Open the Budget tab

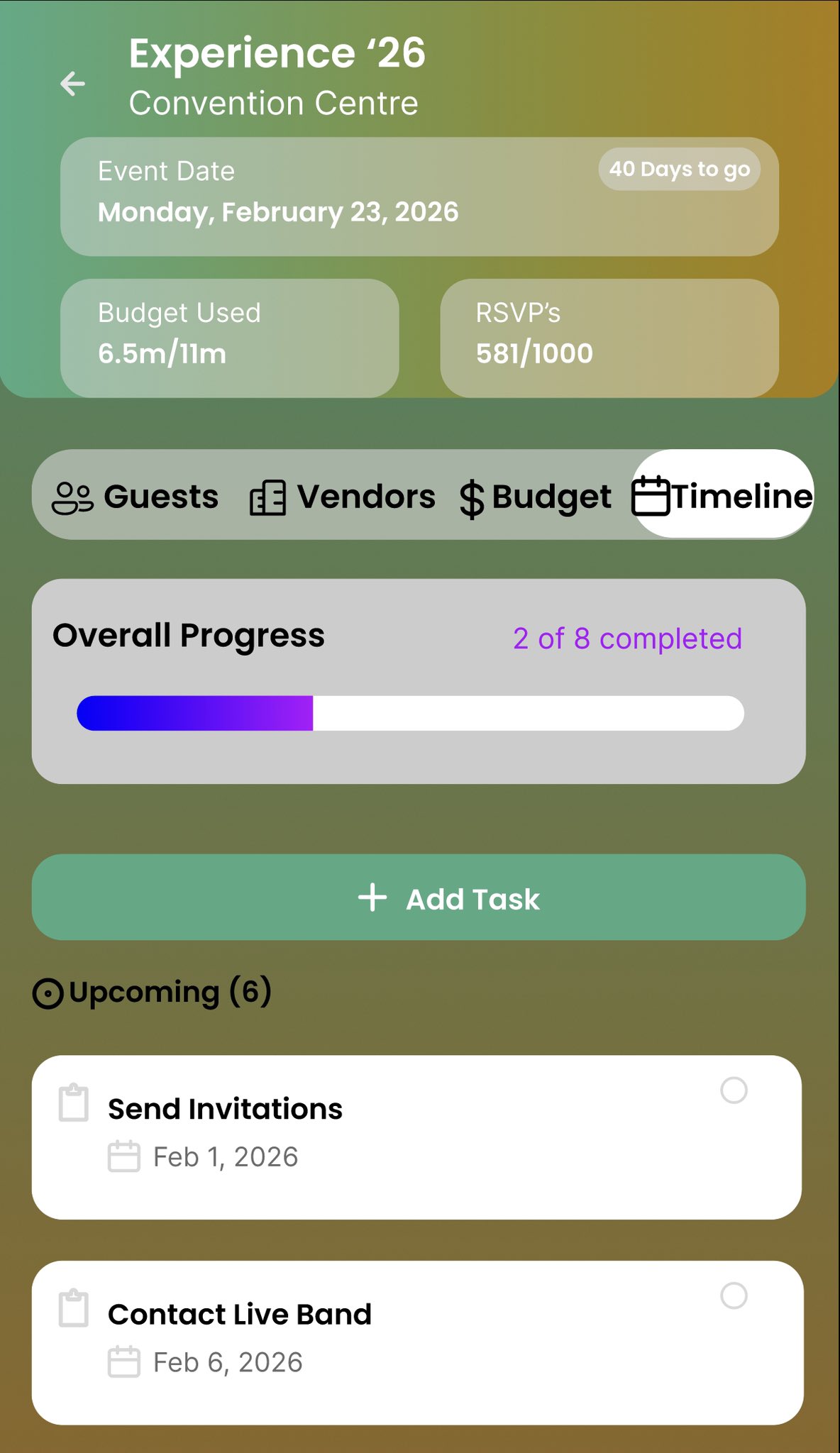click(536, 497)
